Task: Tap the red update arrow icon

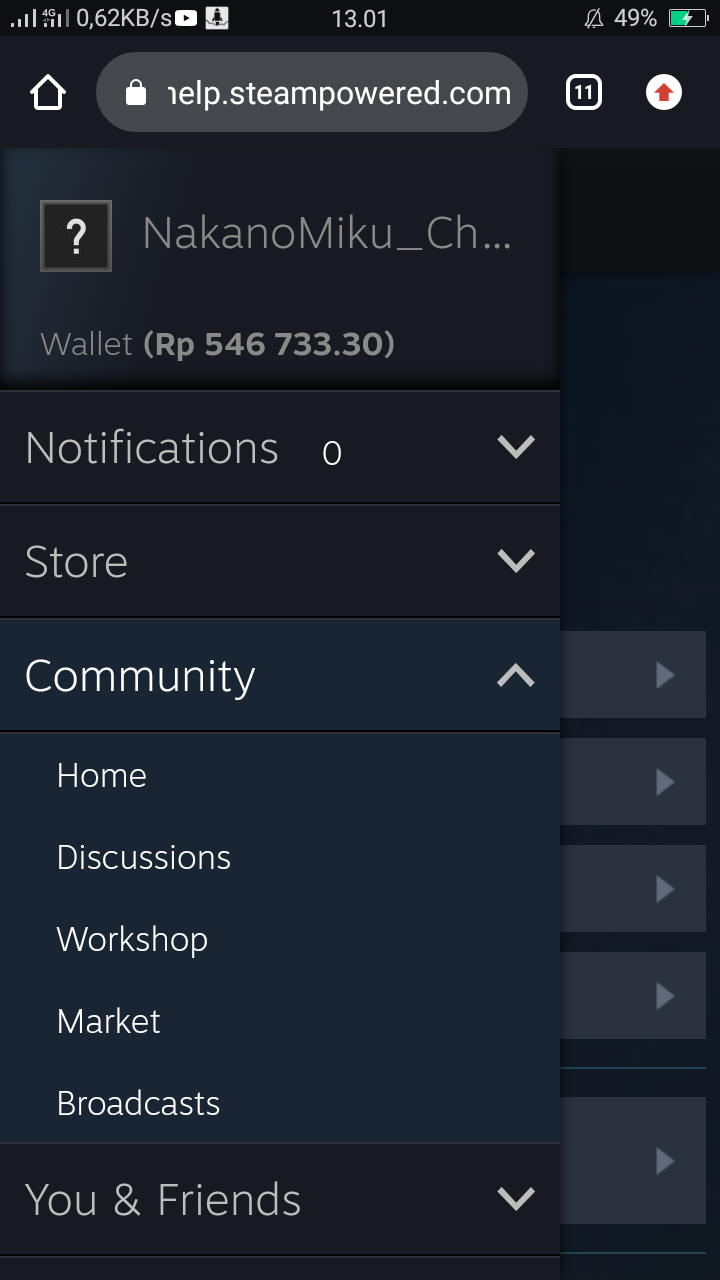Action: point(663,94)
